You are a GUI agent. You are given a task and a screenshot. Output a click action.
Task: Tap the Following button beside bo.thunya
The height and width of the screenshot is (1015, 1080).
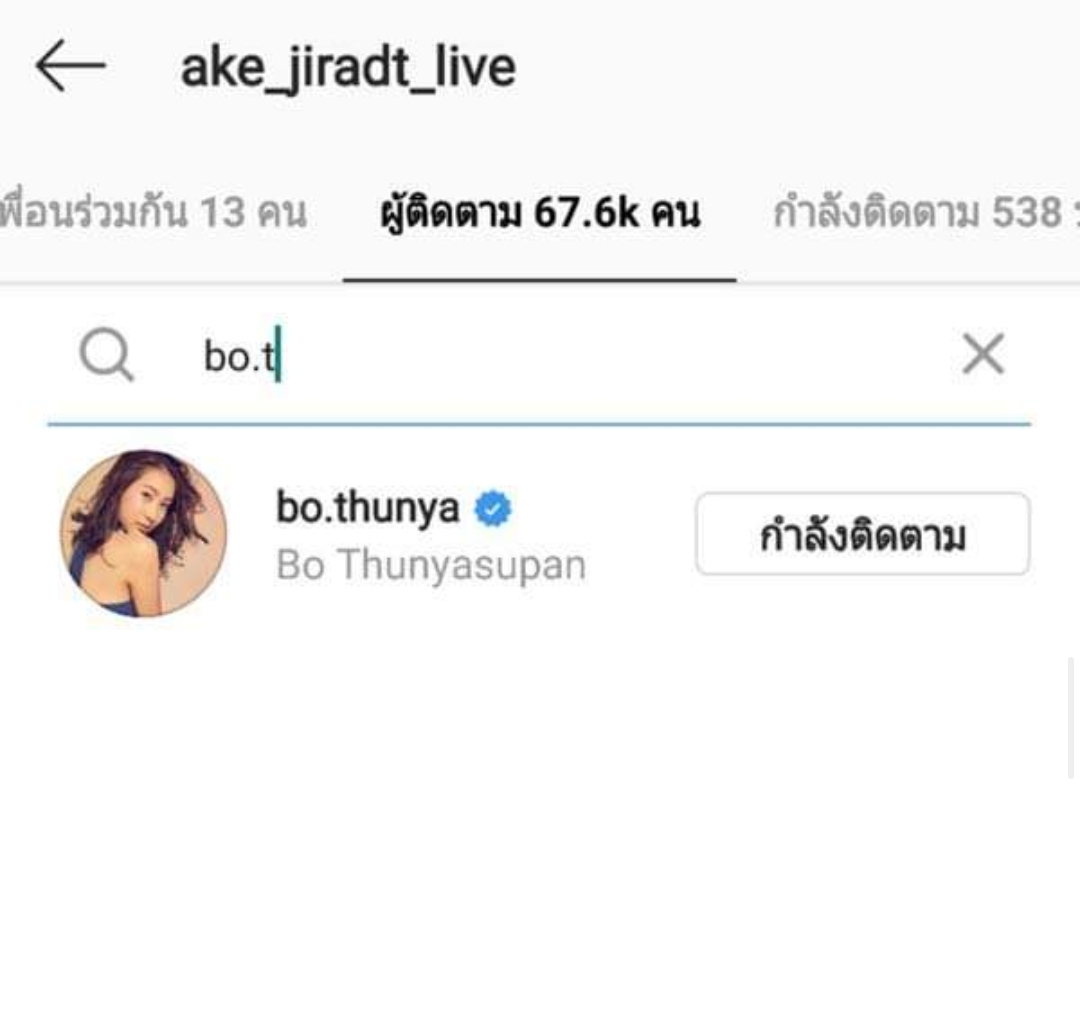(x=862, y=535)
